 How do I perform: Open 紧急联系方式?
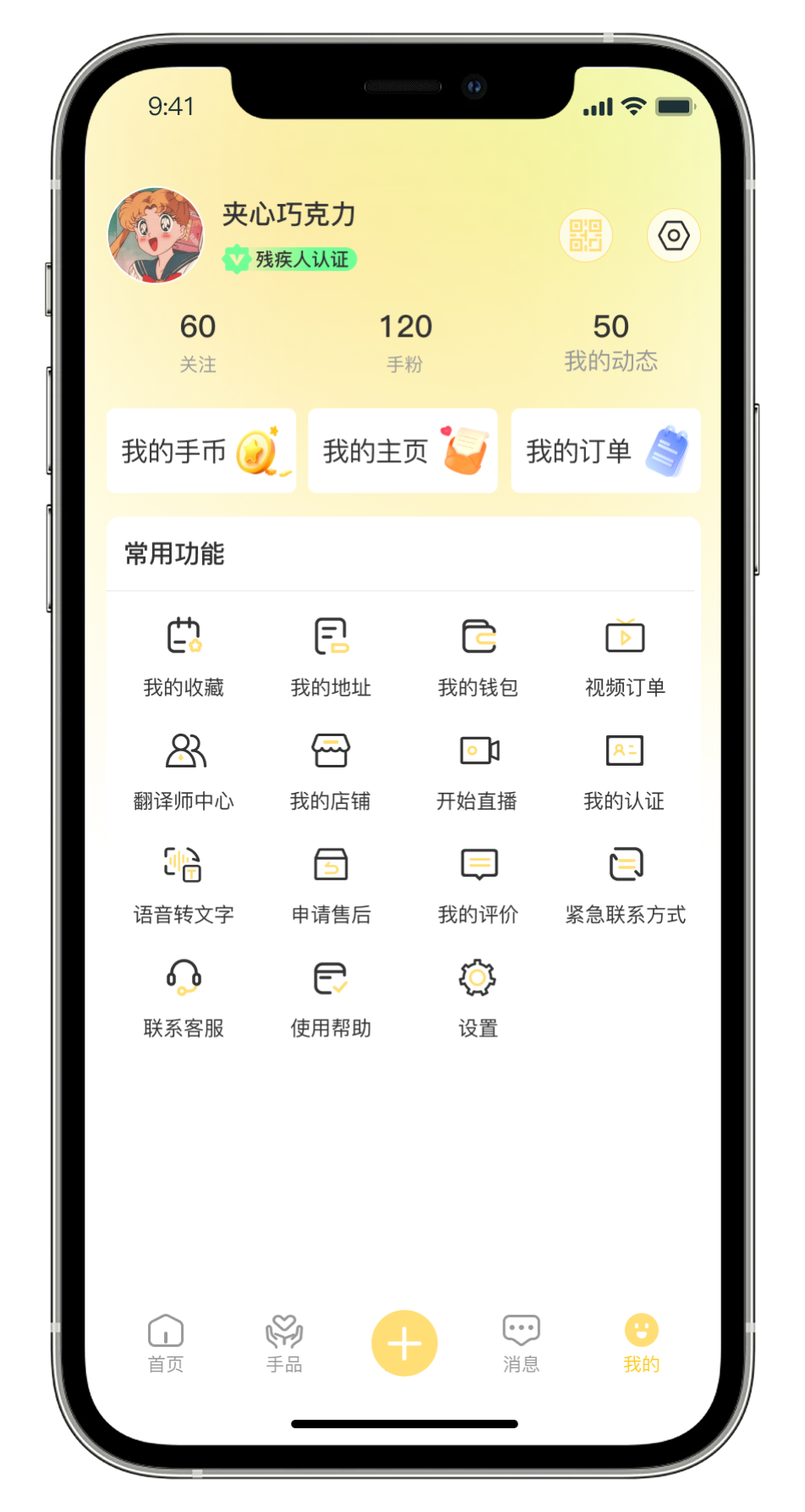625,884
